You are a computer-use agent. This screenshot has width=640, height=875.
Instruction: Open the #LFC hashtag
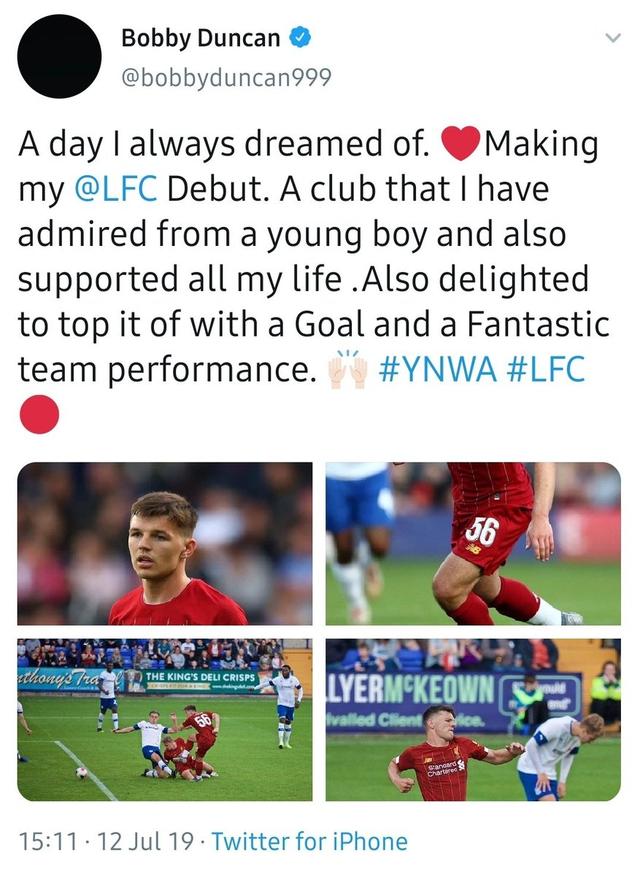547,369
